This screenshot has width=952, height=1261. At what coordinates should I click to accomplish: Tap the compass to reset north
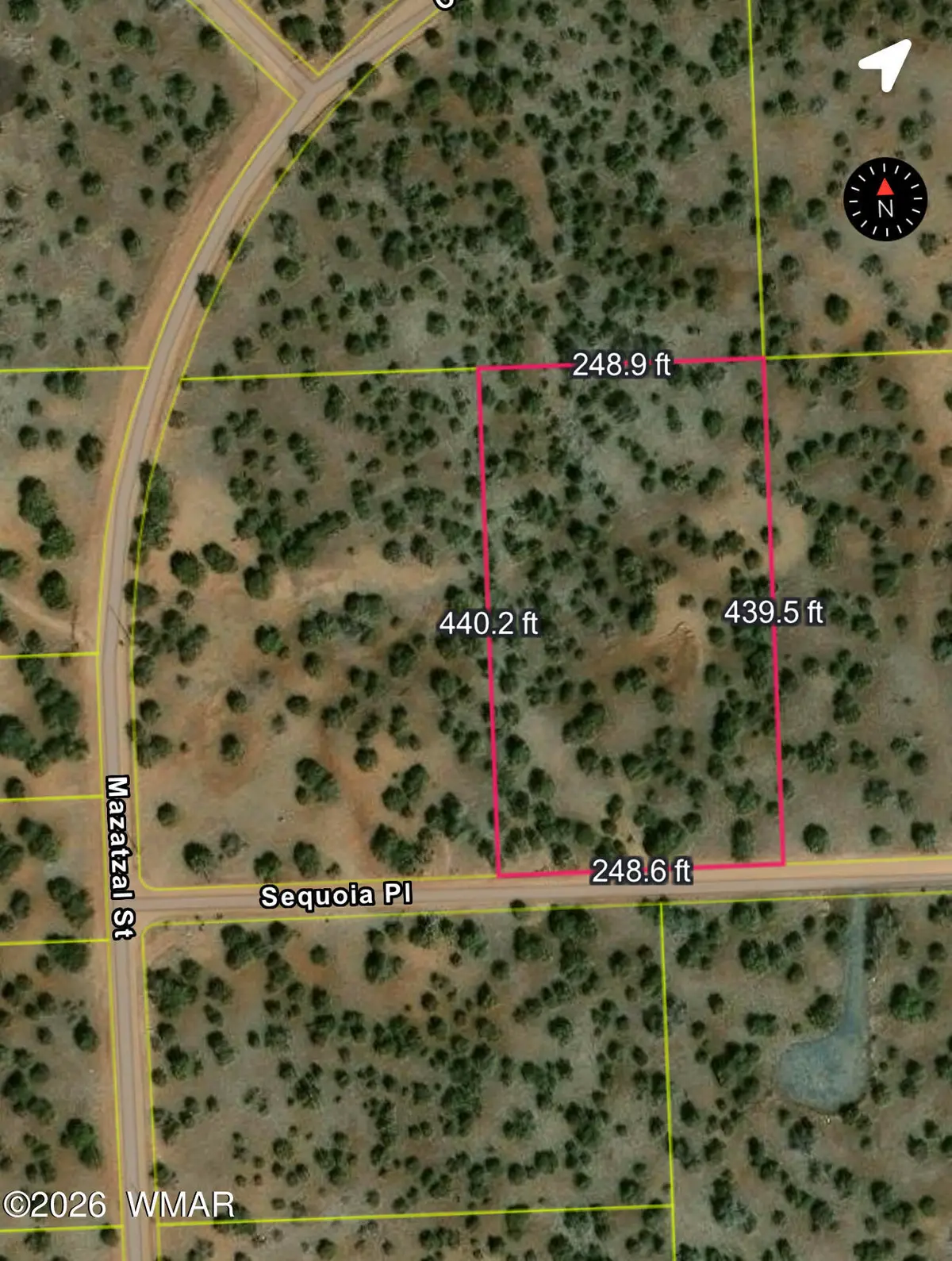pos(885,199)
